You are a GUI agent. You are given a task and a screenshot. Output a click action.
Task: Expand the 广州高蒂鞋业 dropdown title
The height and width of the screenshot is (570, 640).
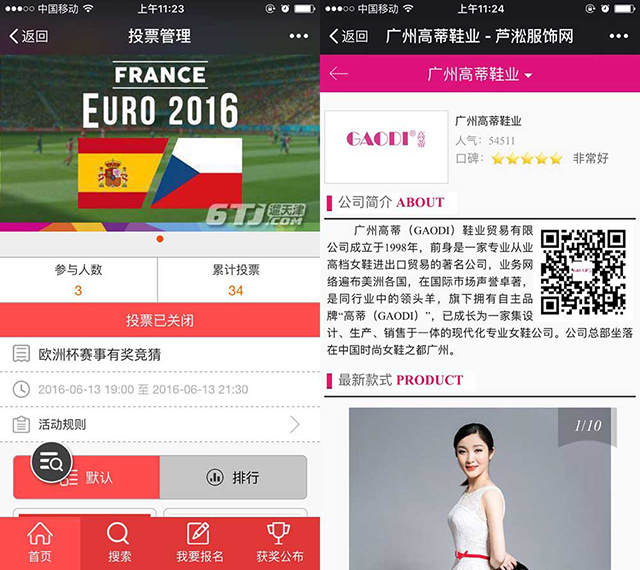pos(480,74)
